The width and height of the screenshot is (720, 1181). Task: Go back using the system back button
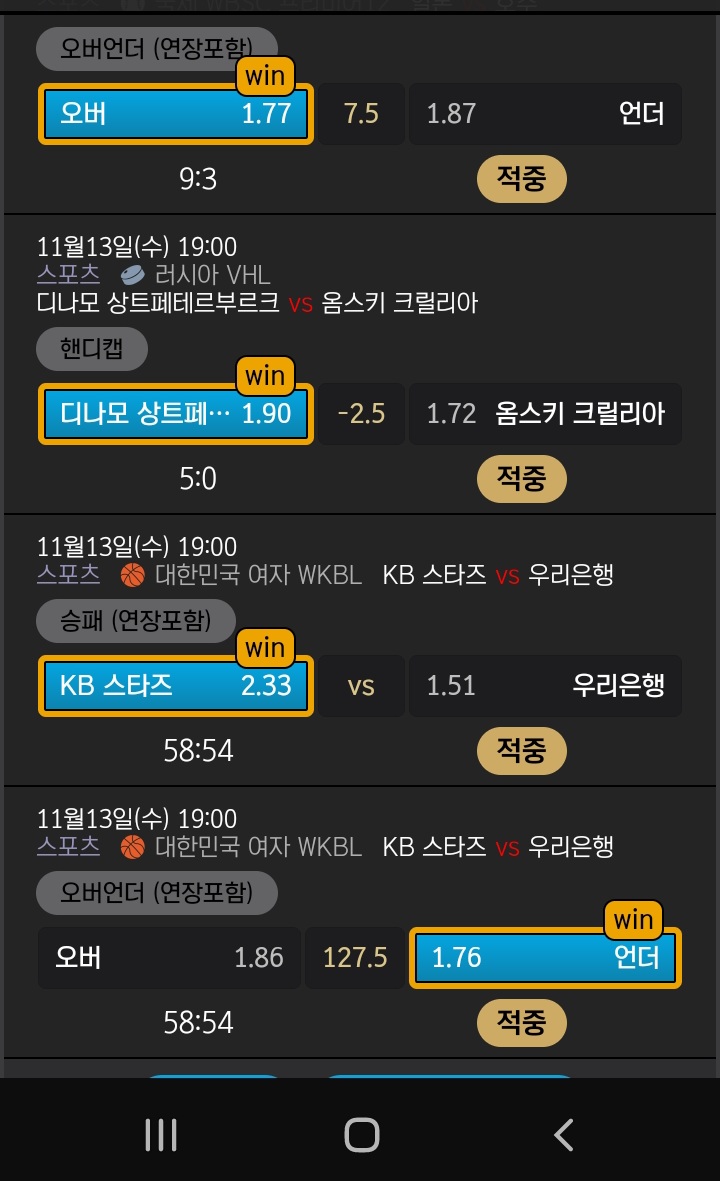tap(563, 1134)
